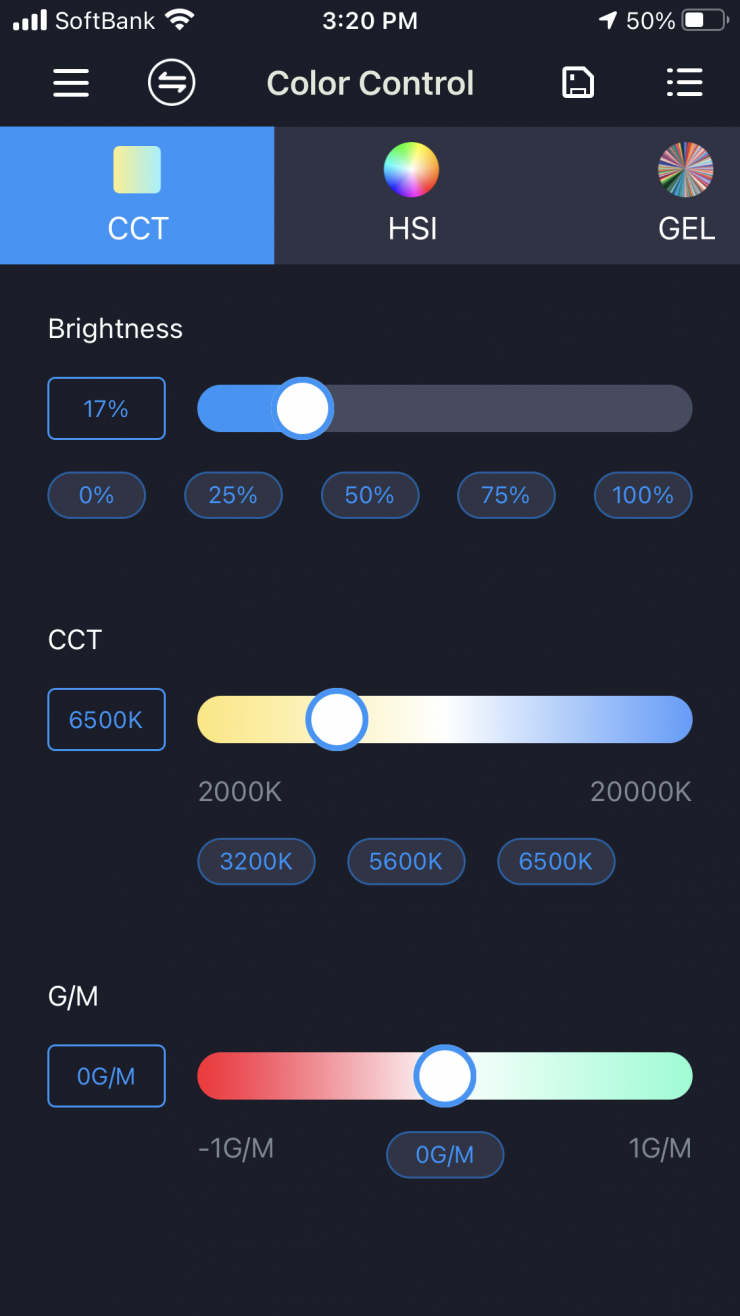This screenshot has width=740, height=1316.
Task: Tap the 17% brightness value box
Action: click(106, 408)
